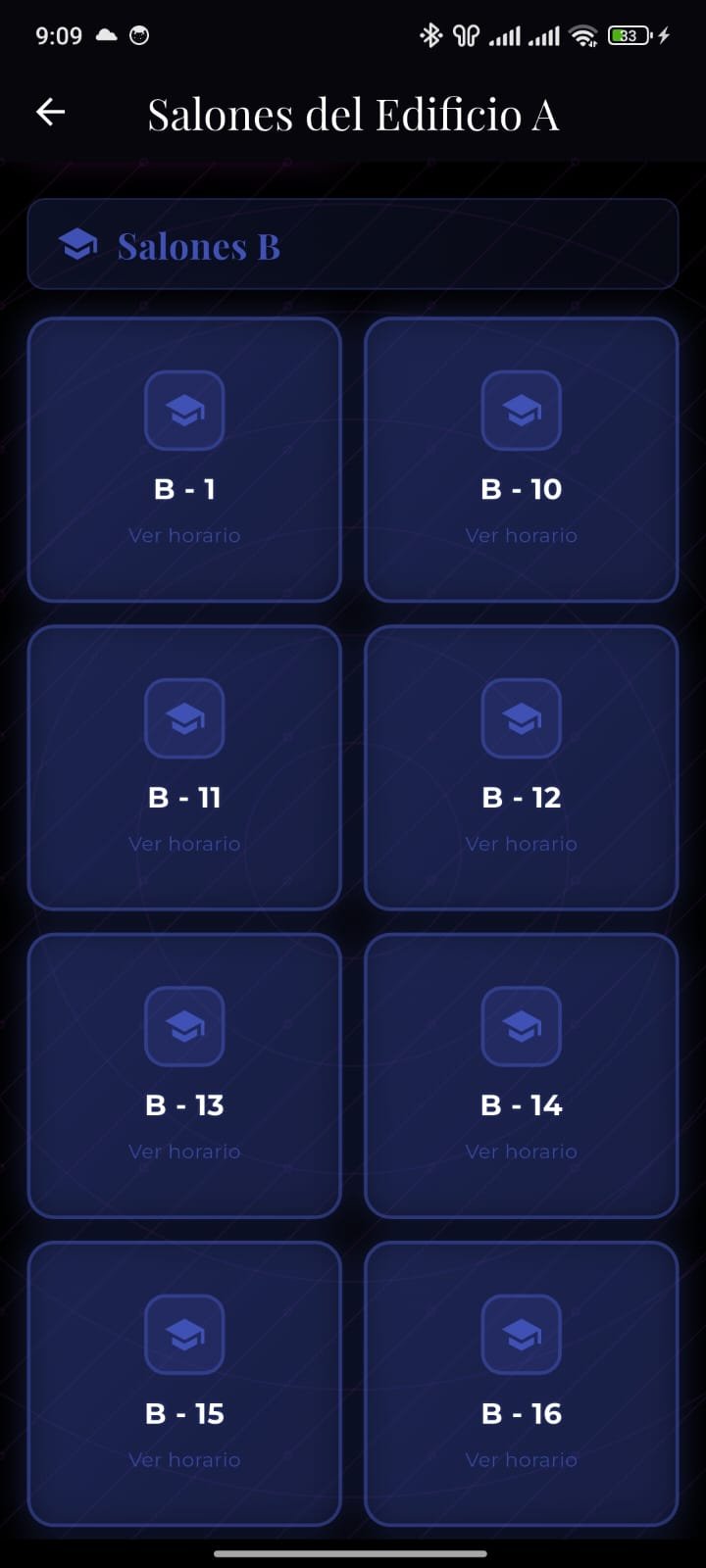
Task: Choose the B - 15 classroom card
Action: click(184, 1384)
